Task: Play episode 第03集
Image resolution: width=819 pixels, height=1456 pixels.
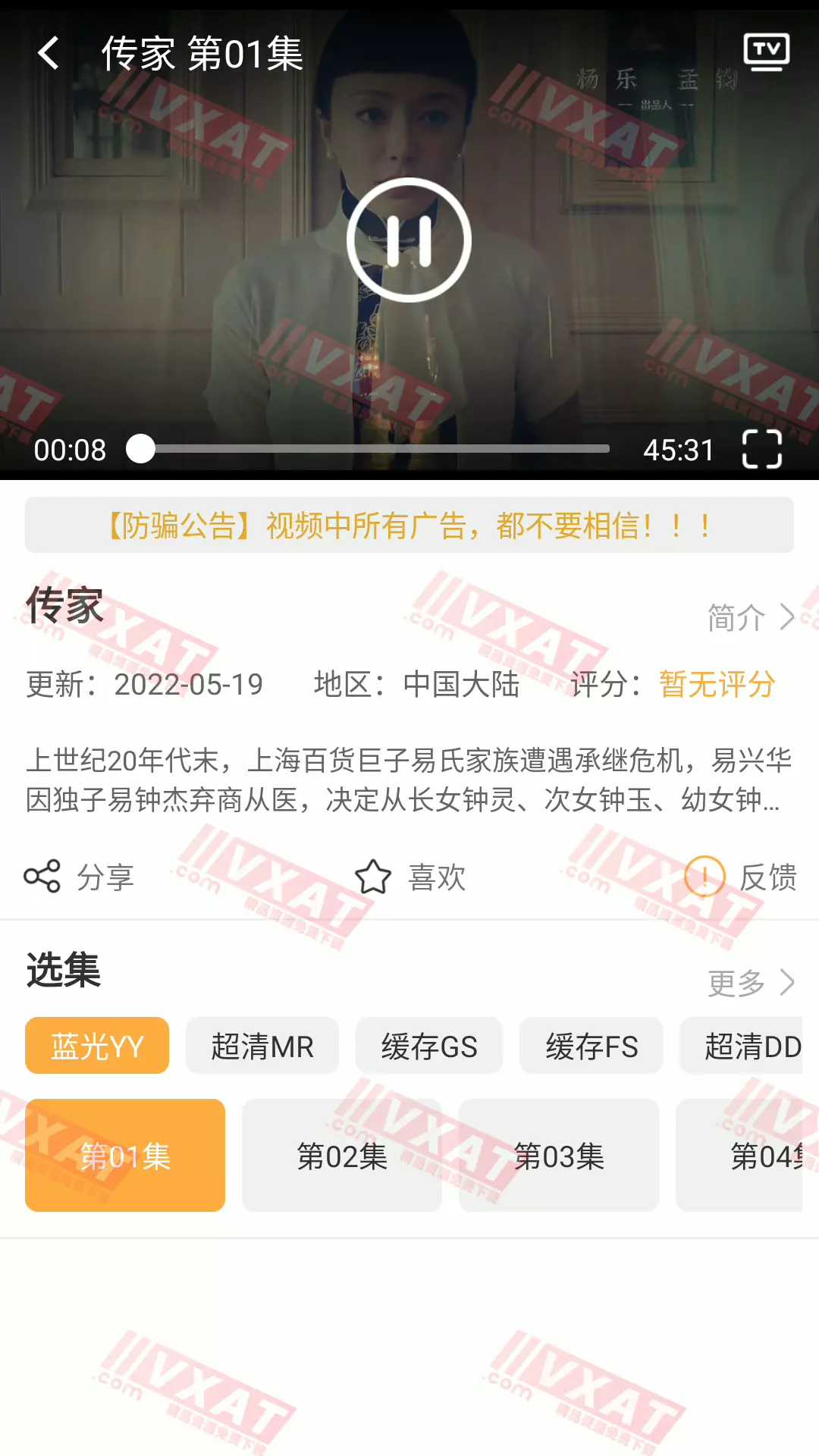Action: 559,1155
